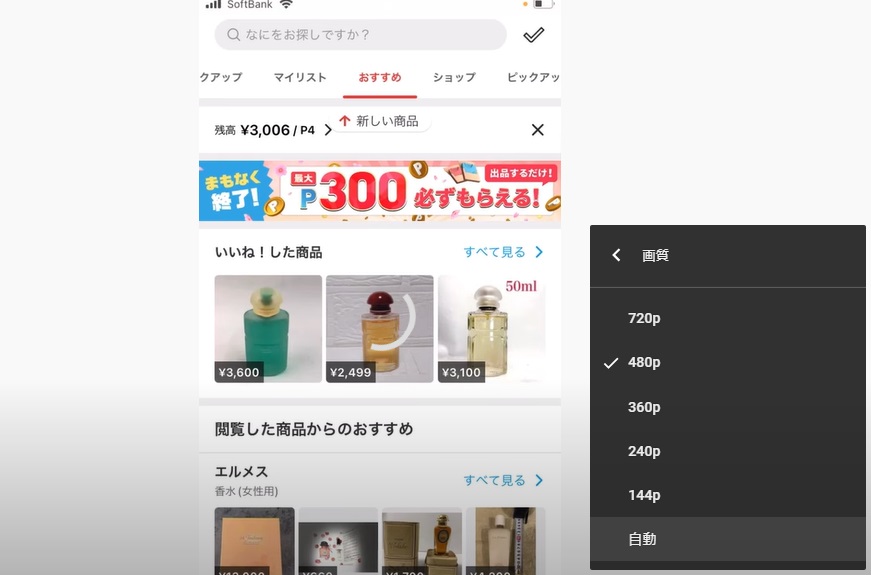
Task: Open すべて見る for いいね！した商品
Action: click(503, 252)
